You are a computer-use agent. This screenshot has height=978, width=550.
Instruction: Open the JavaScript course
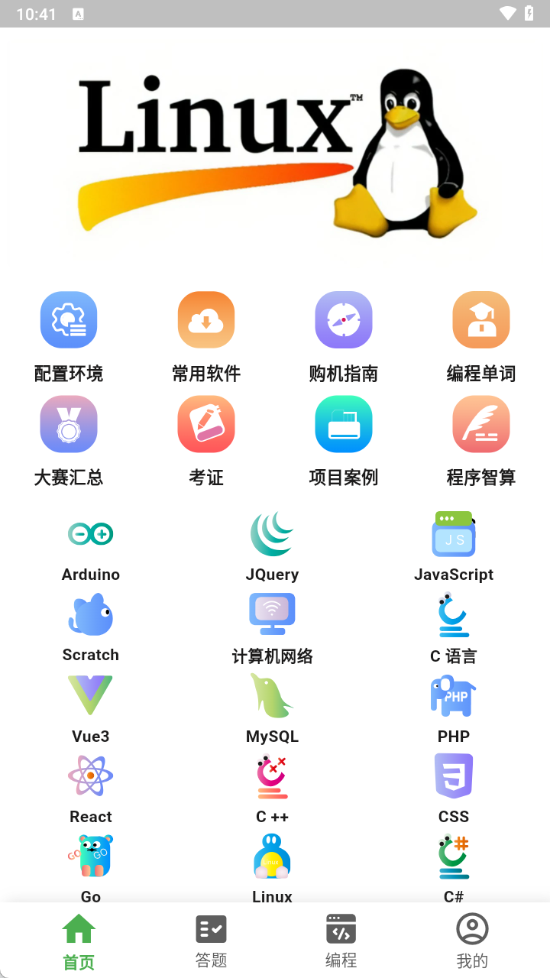point(453,547)
